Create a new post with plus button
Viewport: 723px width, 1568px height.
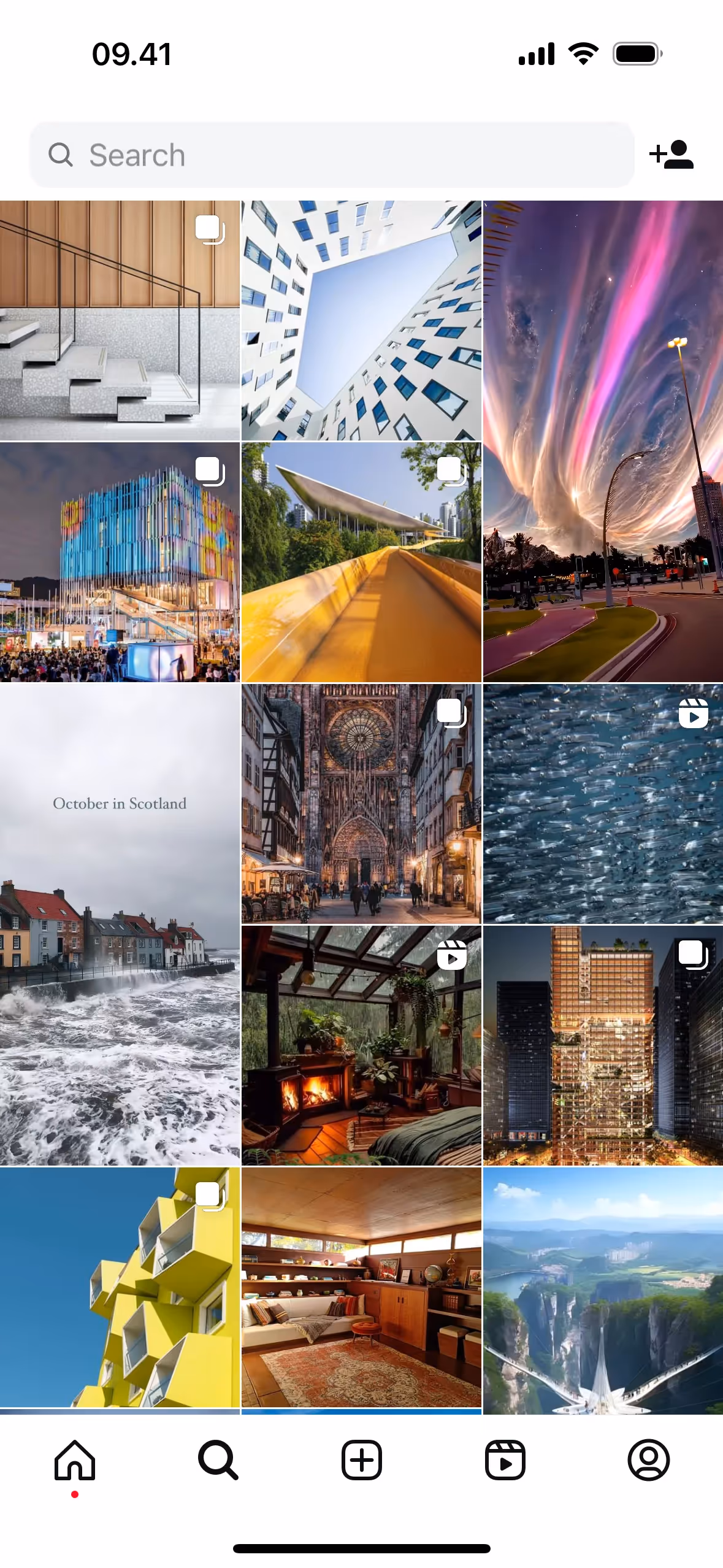coord(362,1460)
